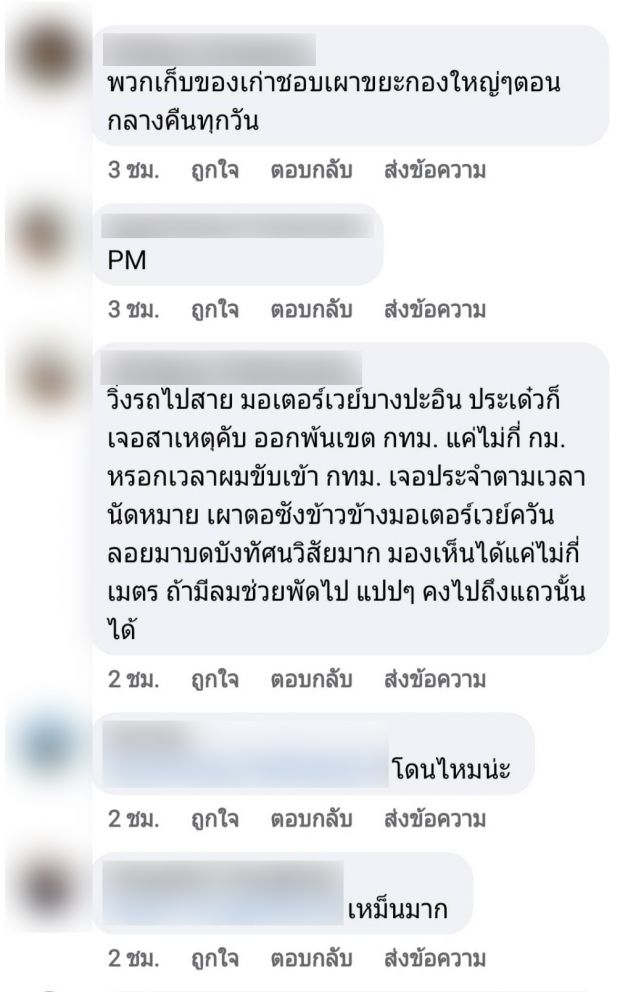Send message to the เหม็นมาก commenter
This screenshot has height=992, width=628.
click(435, 961)
